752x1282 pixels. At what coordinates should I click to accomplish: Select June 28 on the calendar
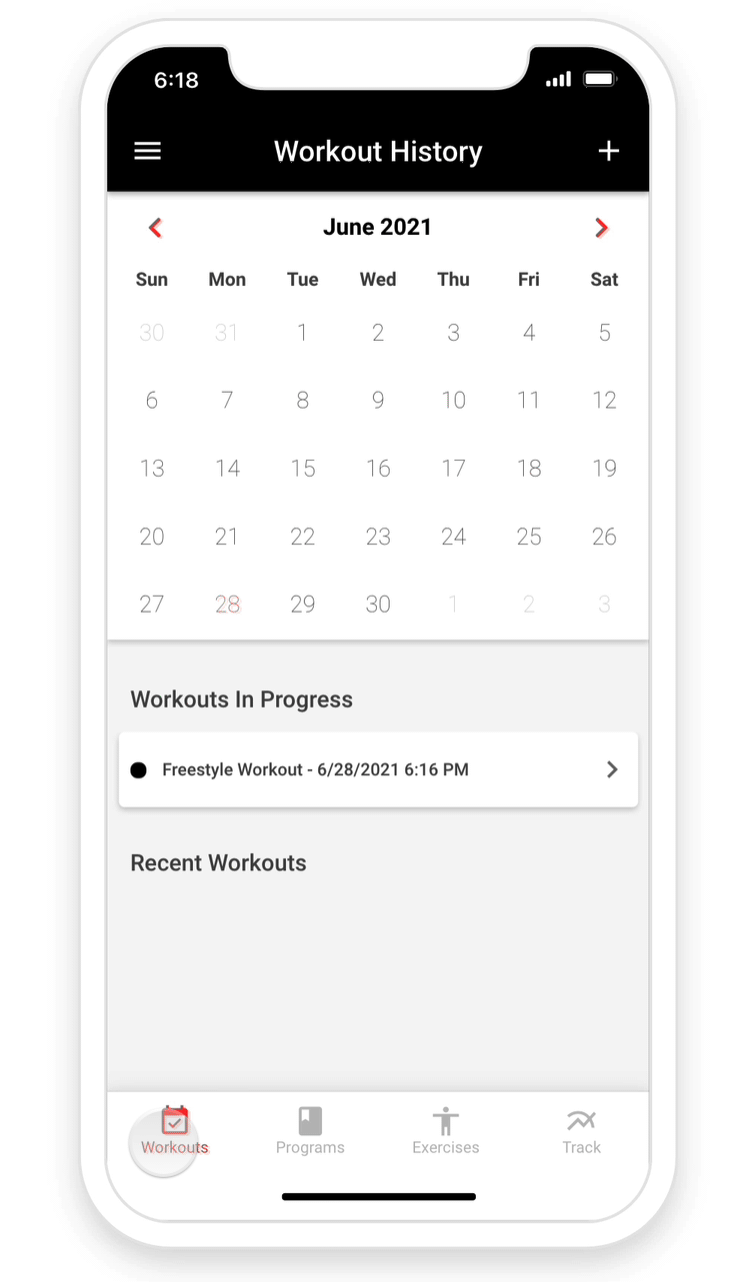(x=227, y=604)
